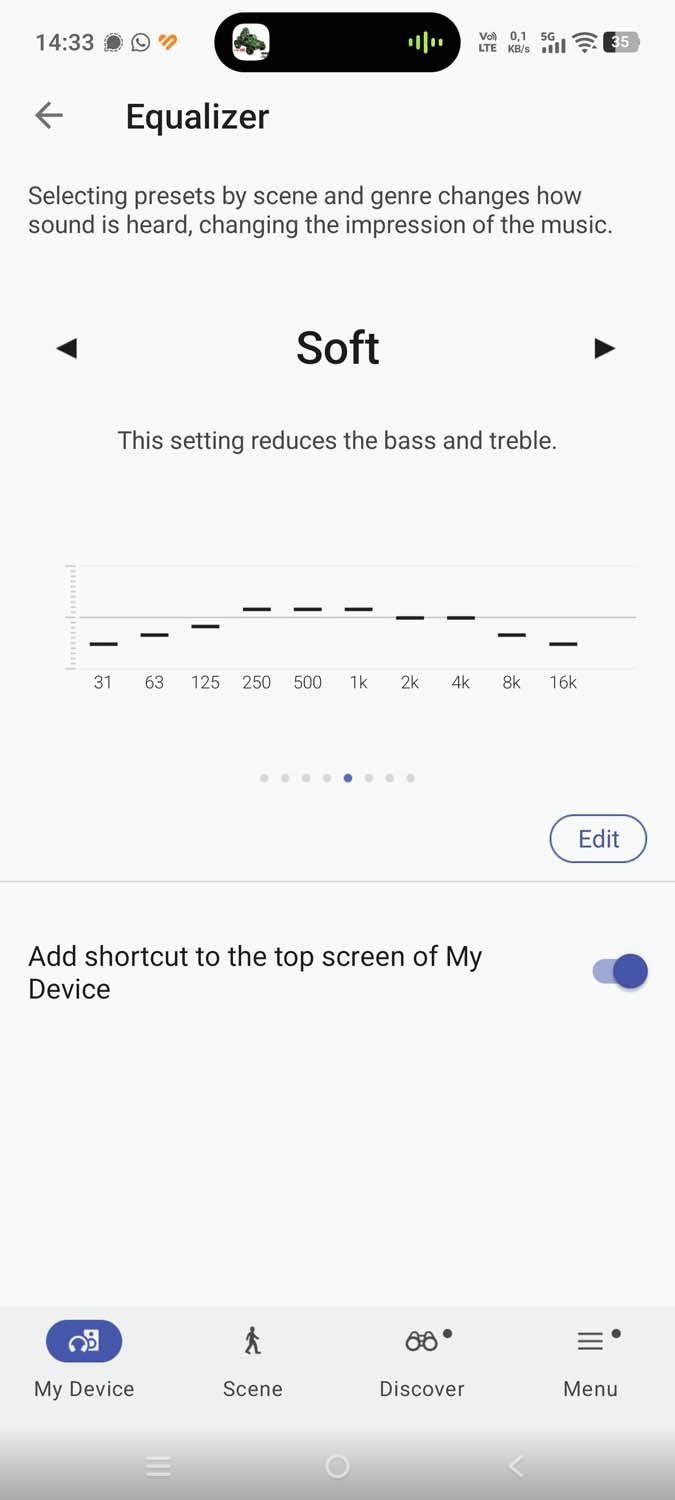The image size is (675, 1500).
Task: Tap the system home button
Action: point(337,1466)
